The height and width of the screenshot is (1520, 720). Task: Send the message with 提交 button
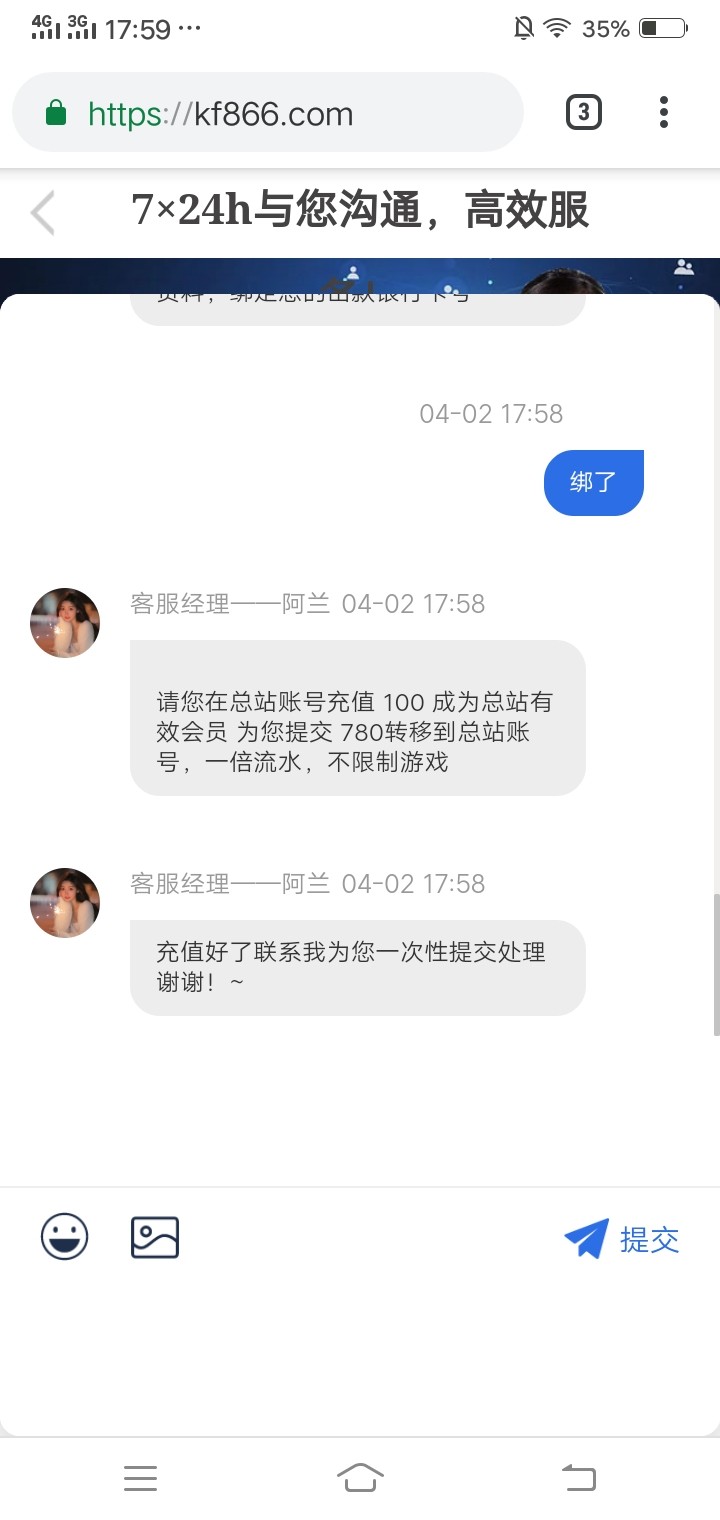tap(622, 1239)
